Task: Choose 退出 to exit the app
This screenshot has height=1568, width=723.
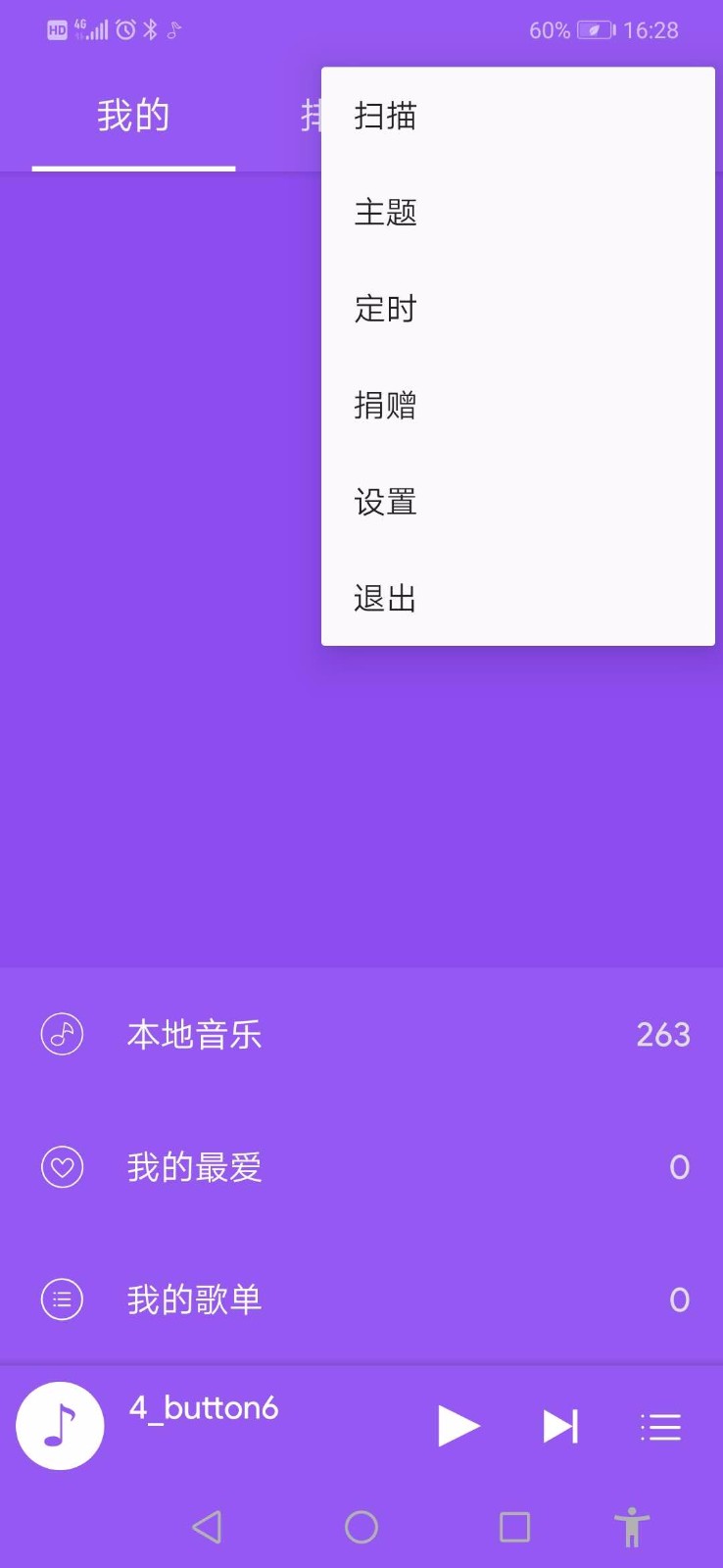Action: point(383,598)
